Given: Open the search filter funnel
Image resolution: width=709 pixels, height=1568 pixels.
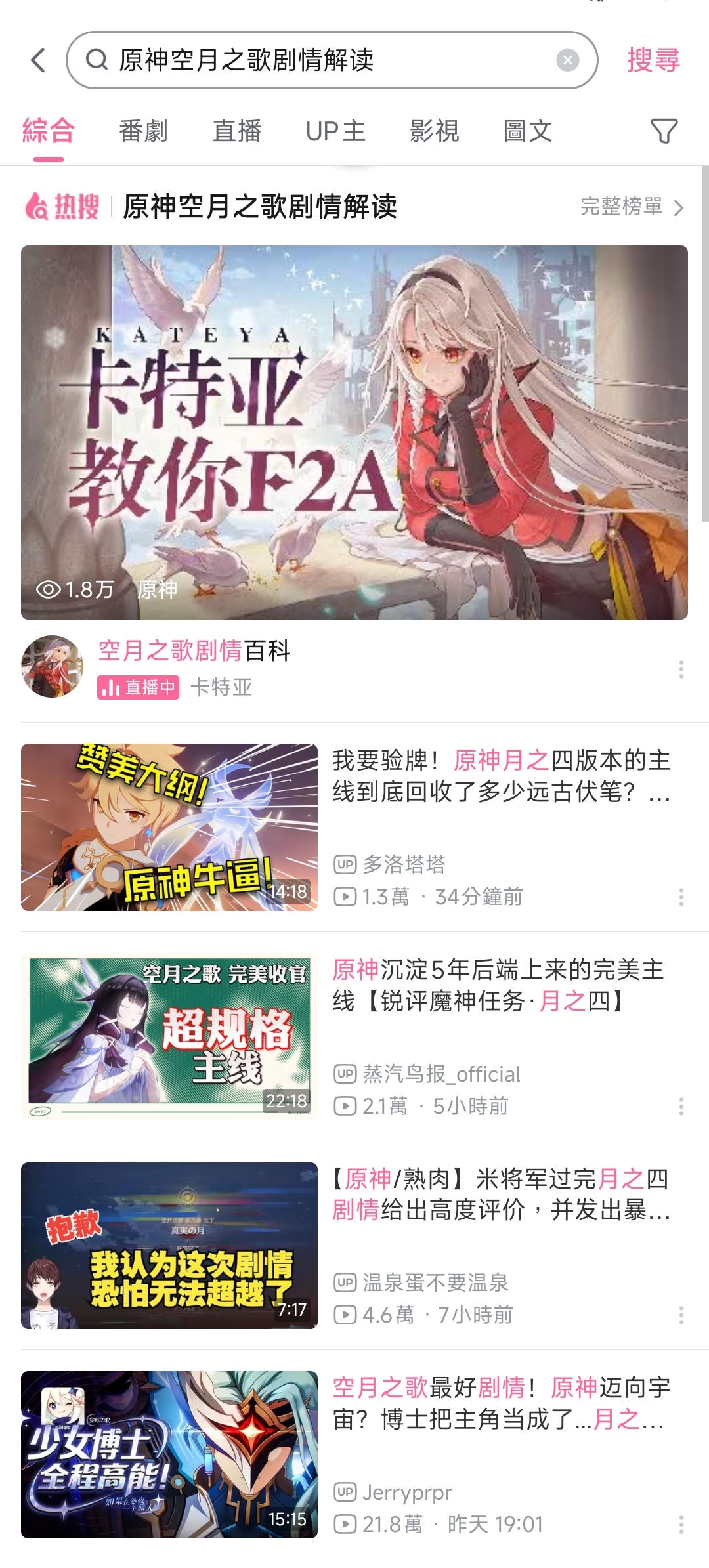Looking at the screenshot, I should tap(664, 131).
